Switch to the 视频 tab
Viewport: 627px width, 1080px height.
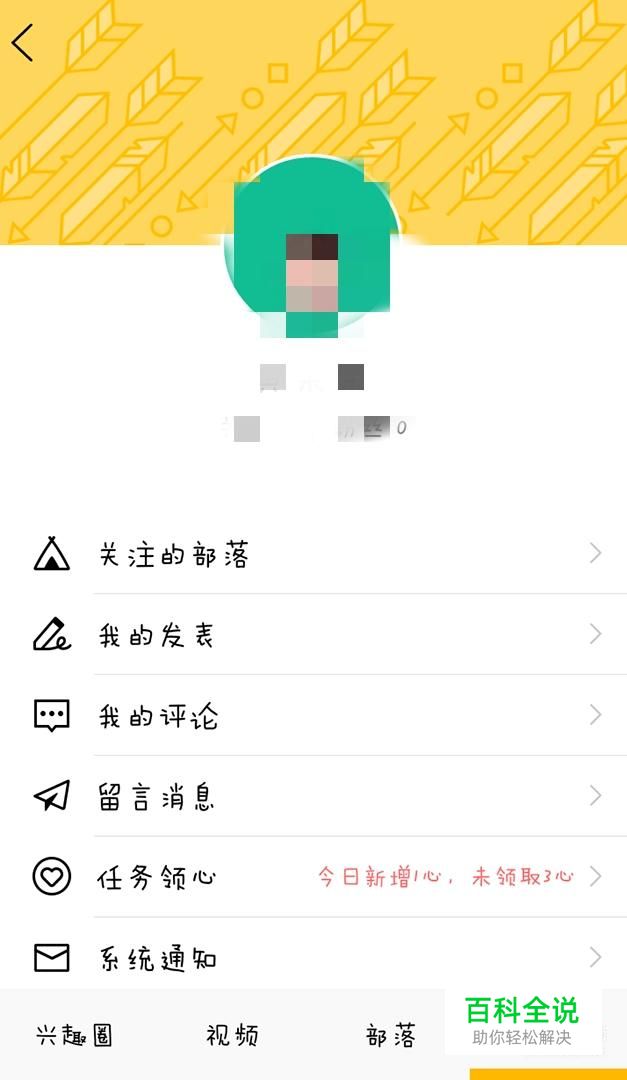point(232,1036)
